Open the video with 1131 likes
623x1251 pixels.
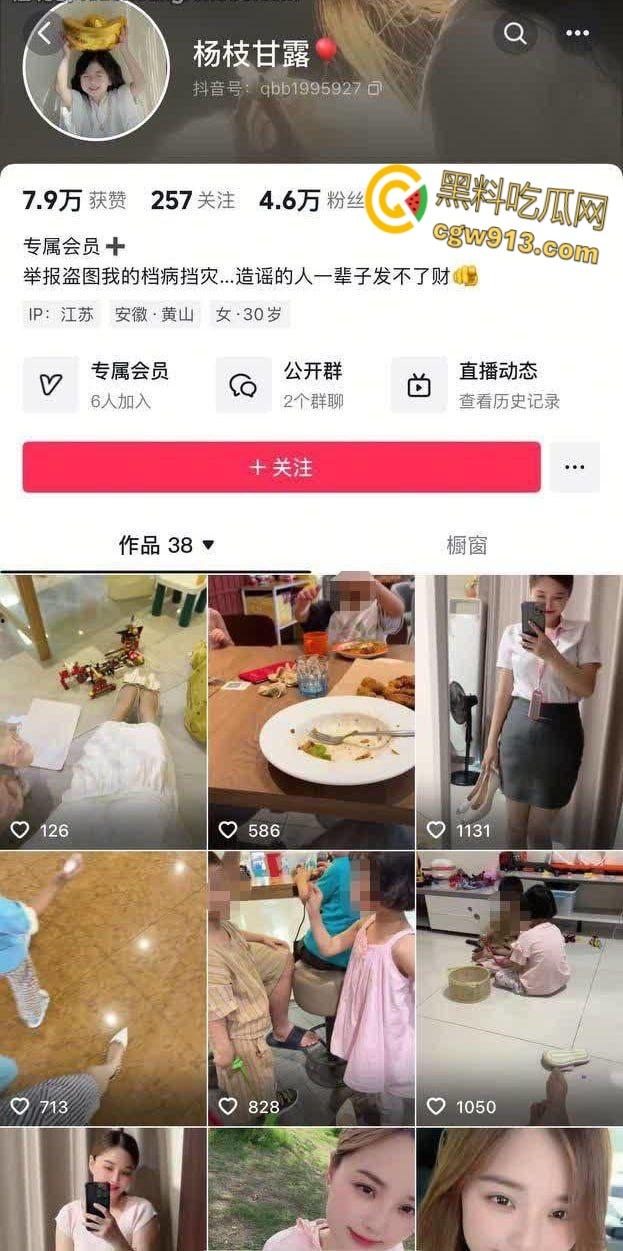pyautogui.click(x=519, y=710)
